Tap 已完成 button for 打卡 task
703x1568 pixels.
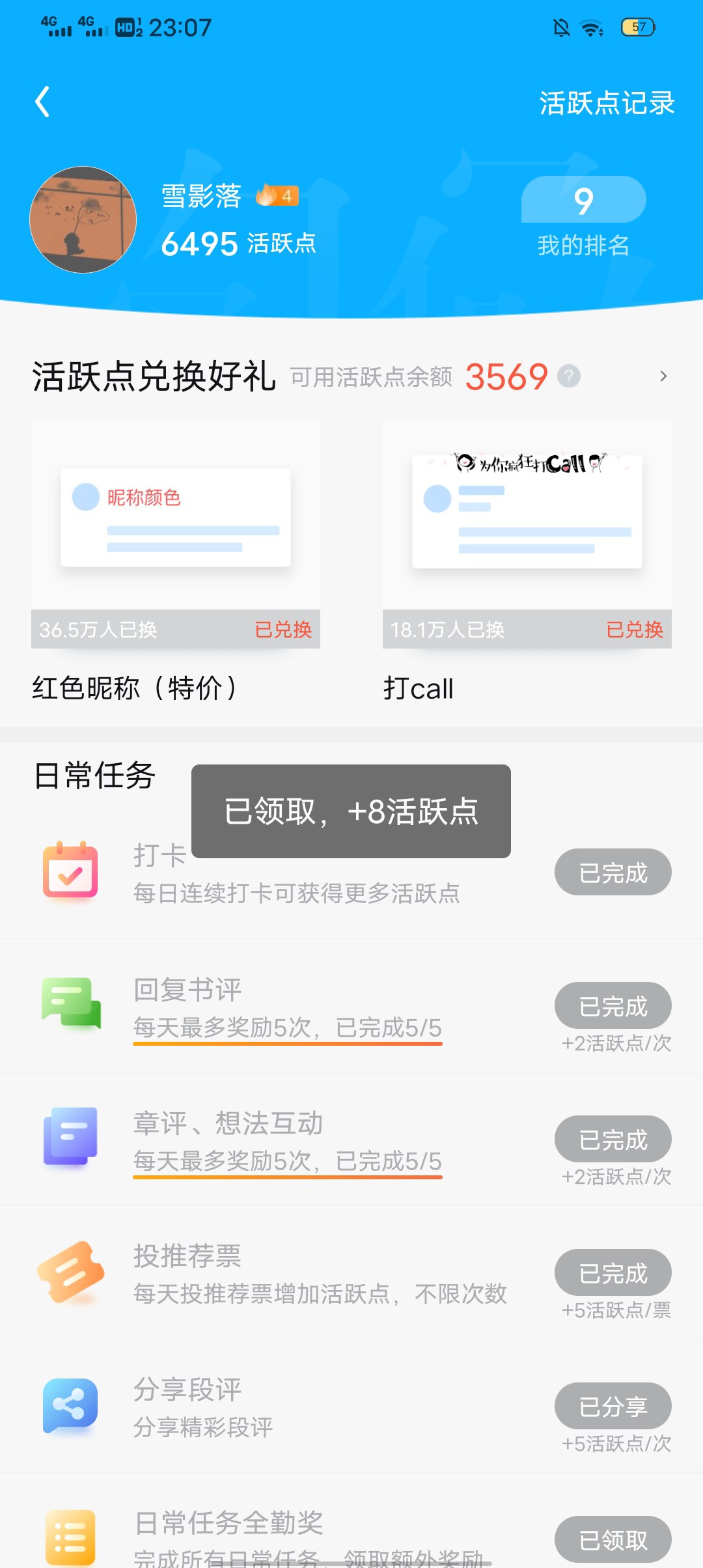pos(613,872)
